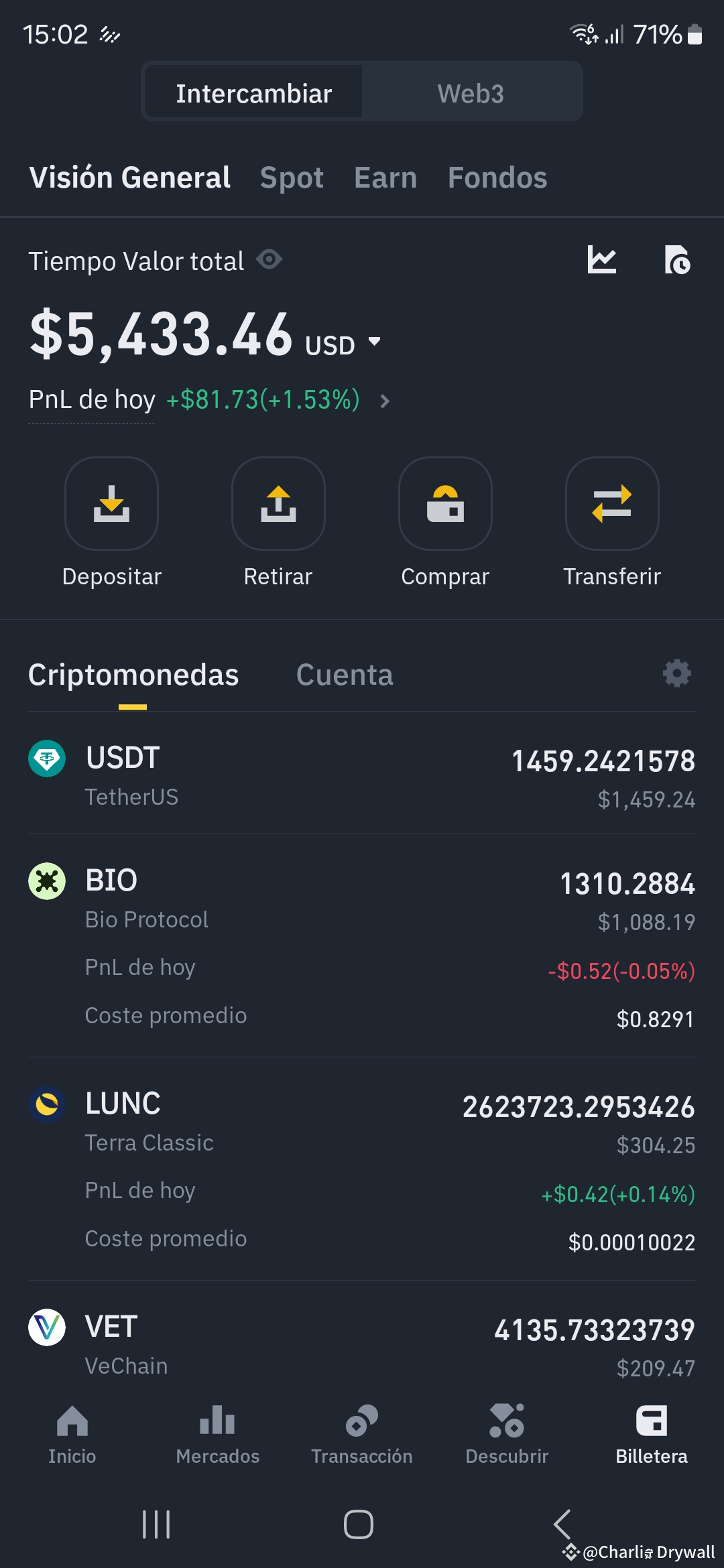The width and height of the screenshot is (724, 1568).
Task: Select the Spot tab
Action: pyautogui.click(x=292, y=178)
